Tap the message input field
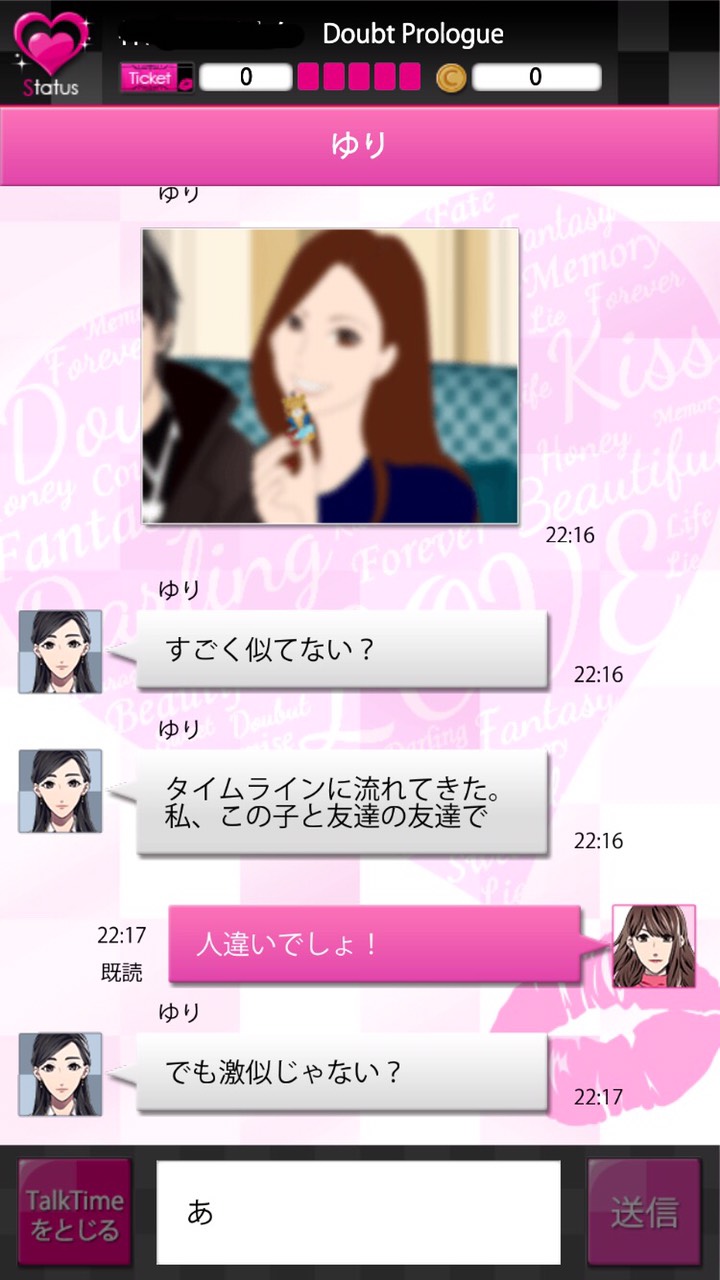The height and width of the screenshot is (1280, 720). point(358,1212)
